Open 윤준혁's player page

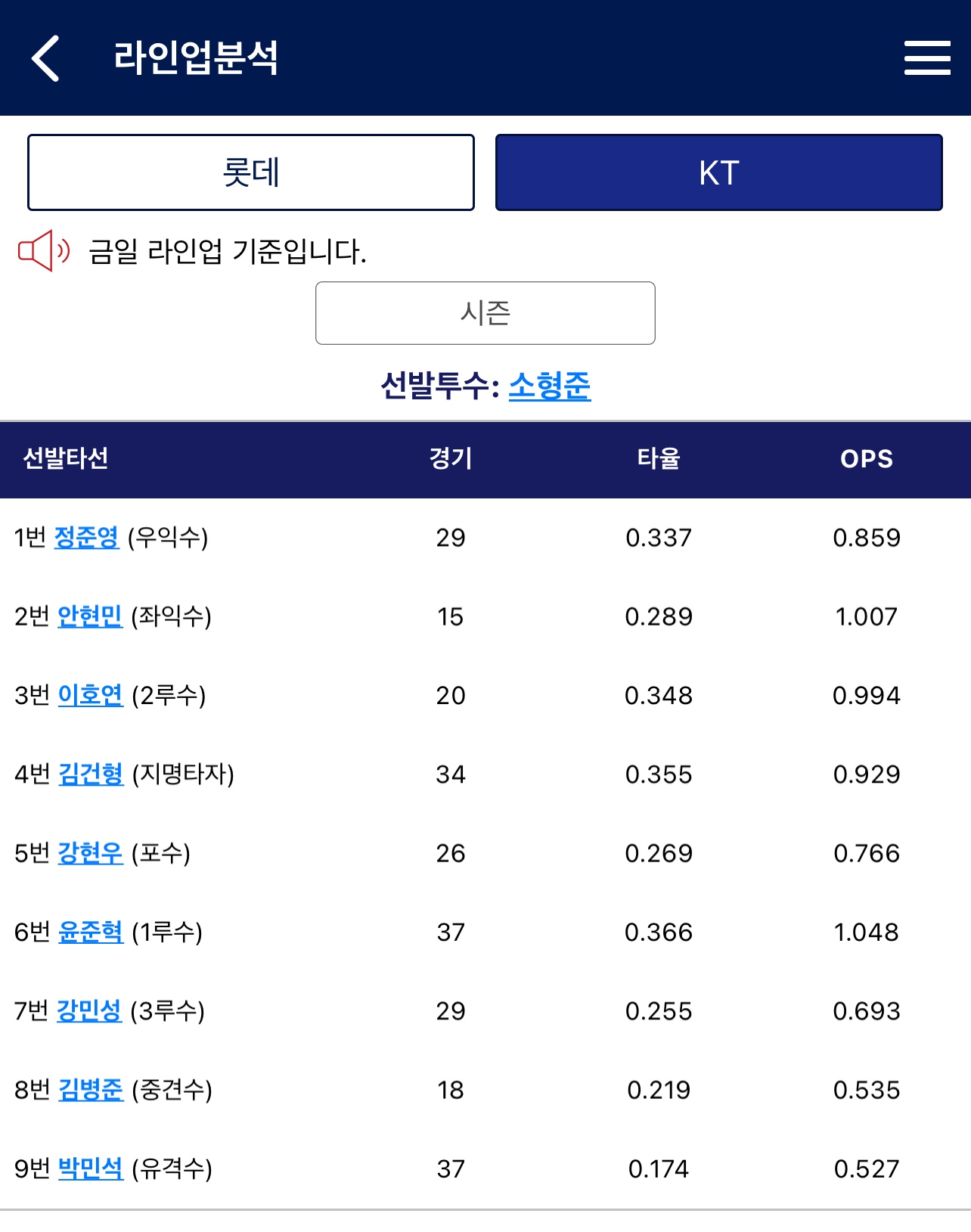(90, 932)
